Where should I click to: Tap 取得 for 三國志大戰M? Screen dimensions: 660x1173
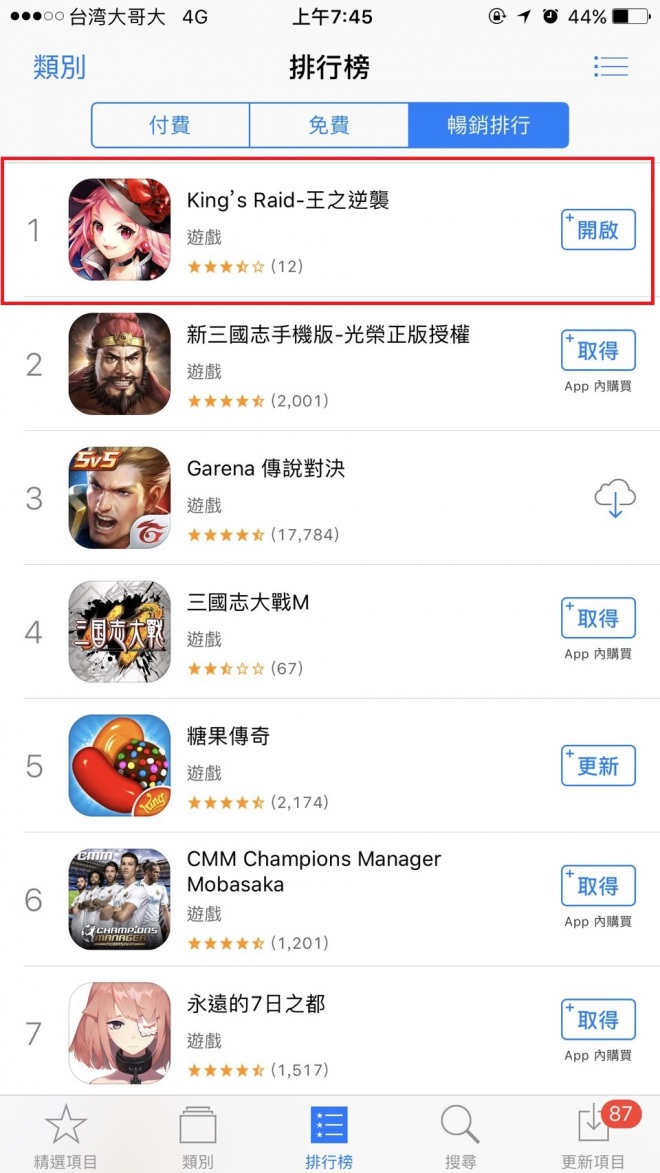point(598,619)
